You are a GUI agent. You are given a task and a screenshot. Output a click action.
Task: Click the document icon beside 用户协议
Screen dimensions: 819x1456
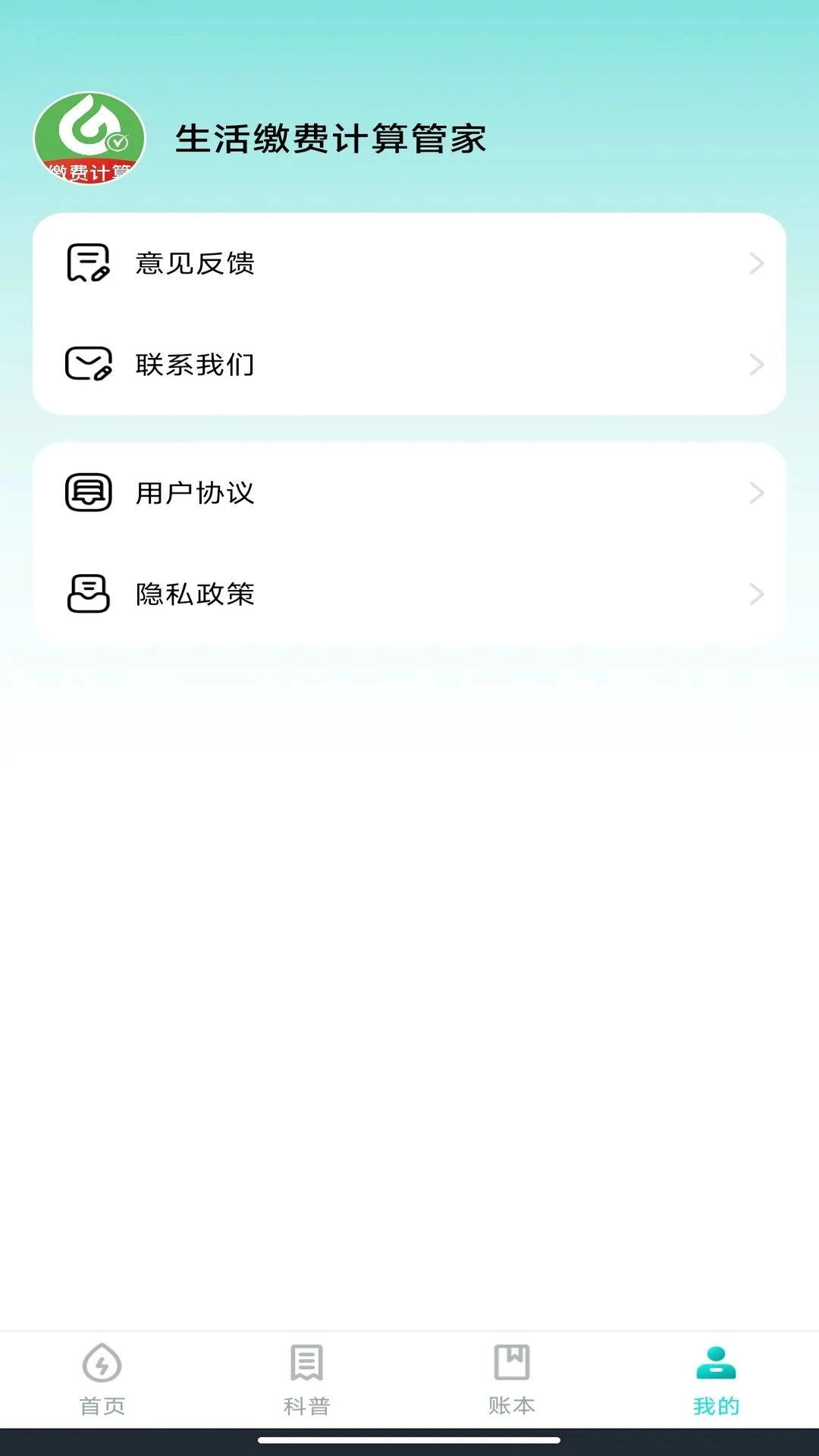point(89,494)
